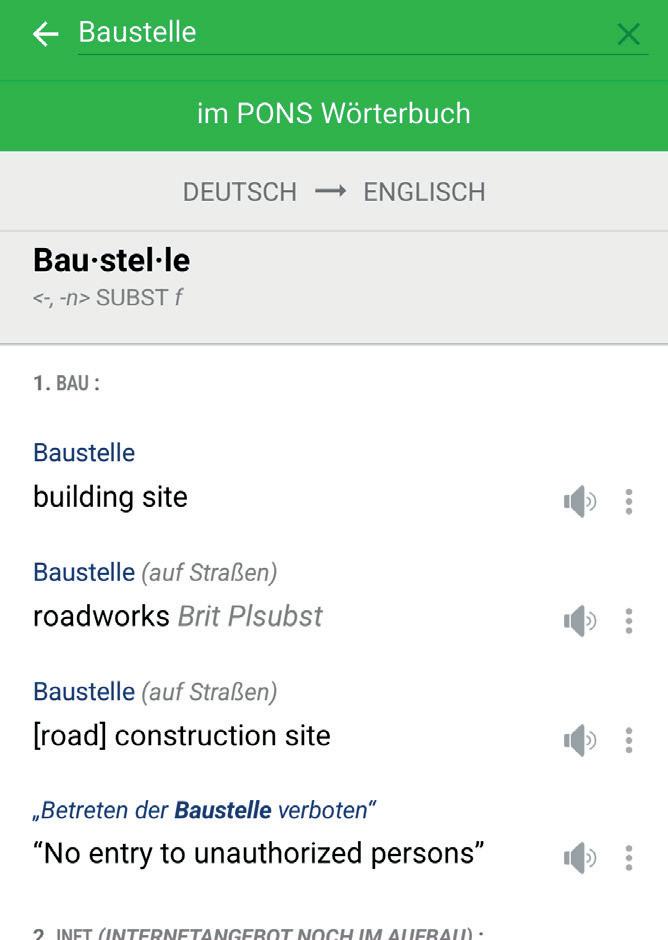The width and height of the screenshot is (668, 940).
Task: Tap the im PONS Wörterbuch bar
Action: tap(334, 113)
